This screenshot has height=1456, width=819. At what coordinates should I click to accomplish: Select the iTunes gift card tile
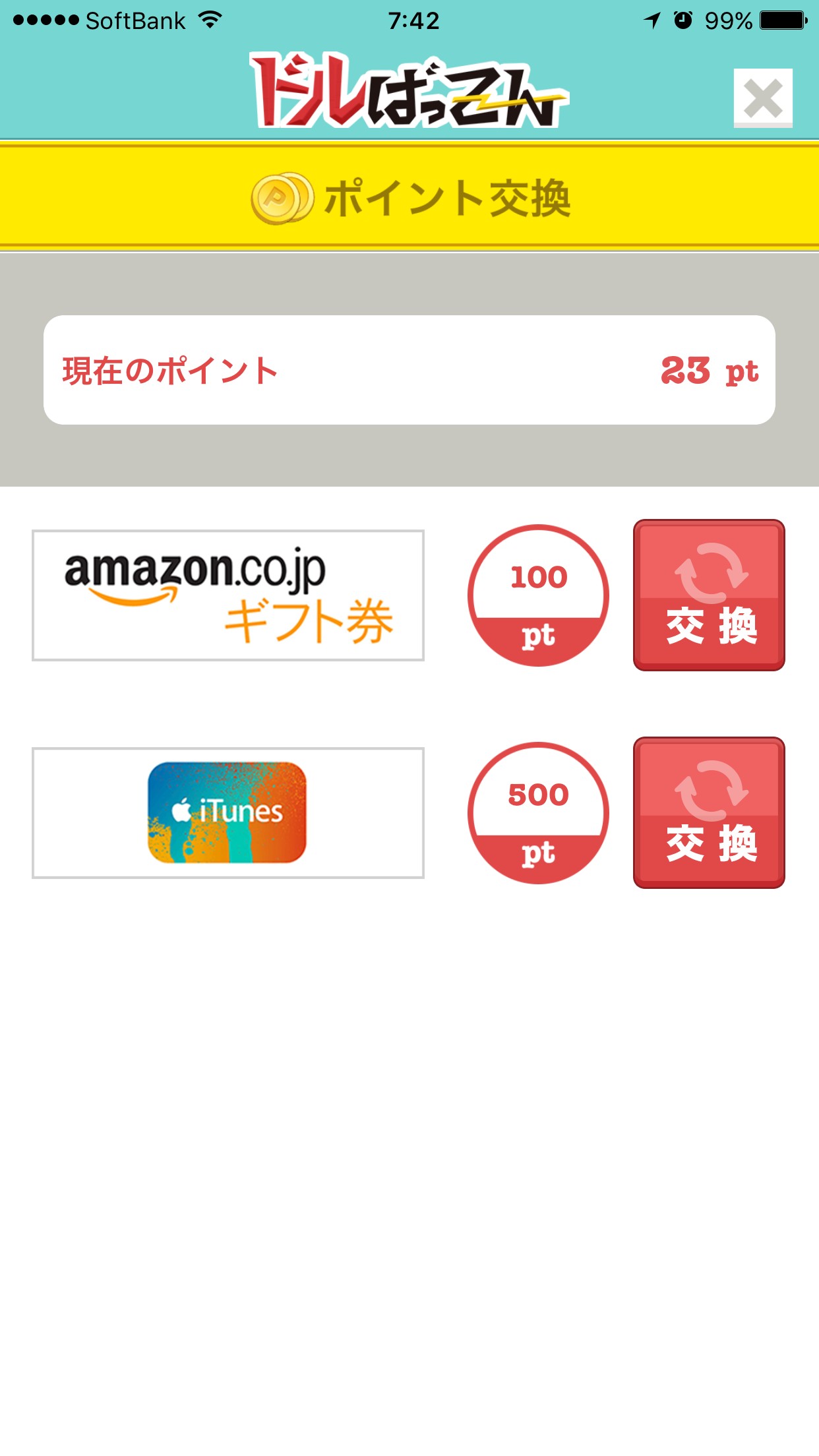(x=228, y=812)
